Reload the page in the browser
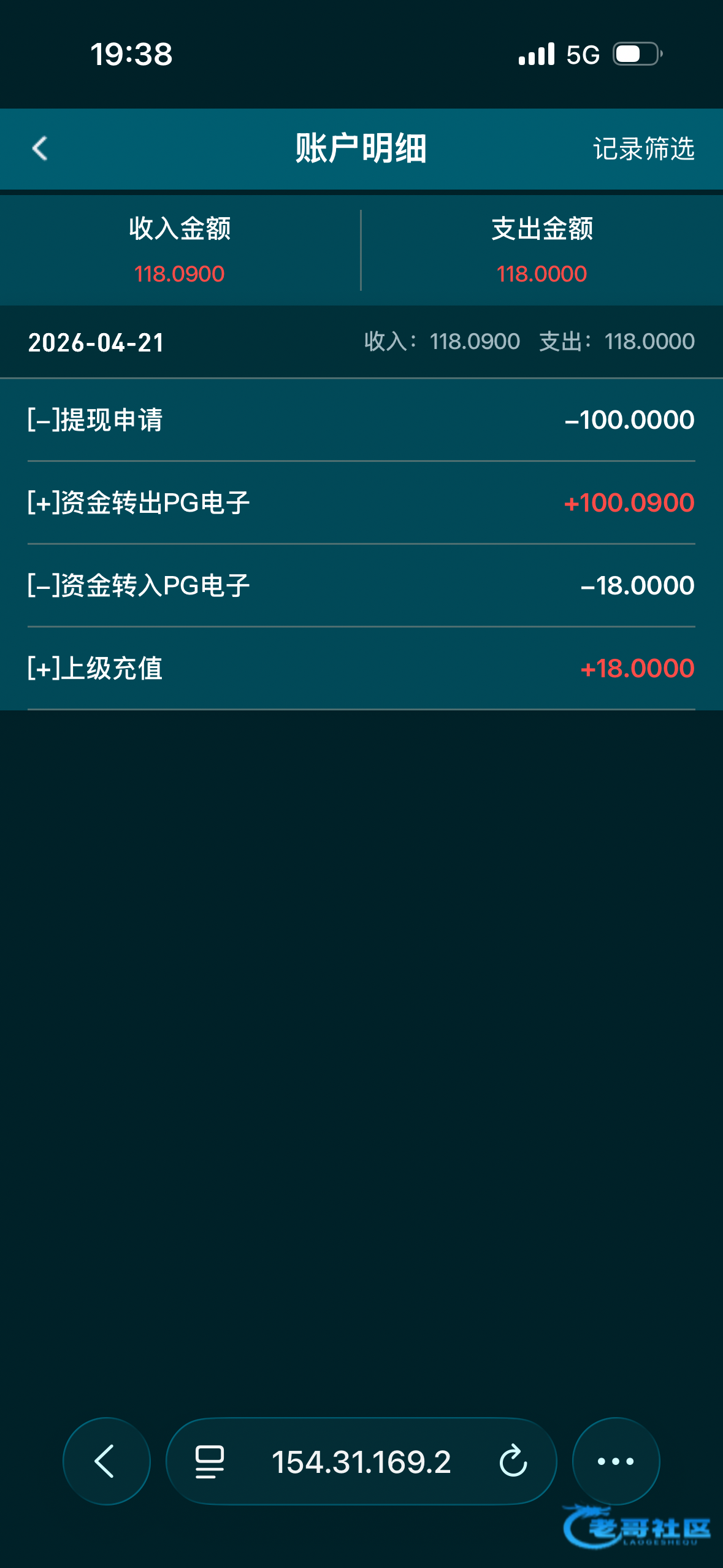The width and height of the screenshot is (723, 1568). (x=513, y=1461)
